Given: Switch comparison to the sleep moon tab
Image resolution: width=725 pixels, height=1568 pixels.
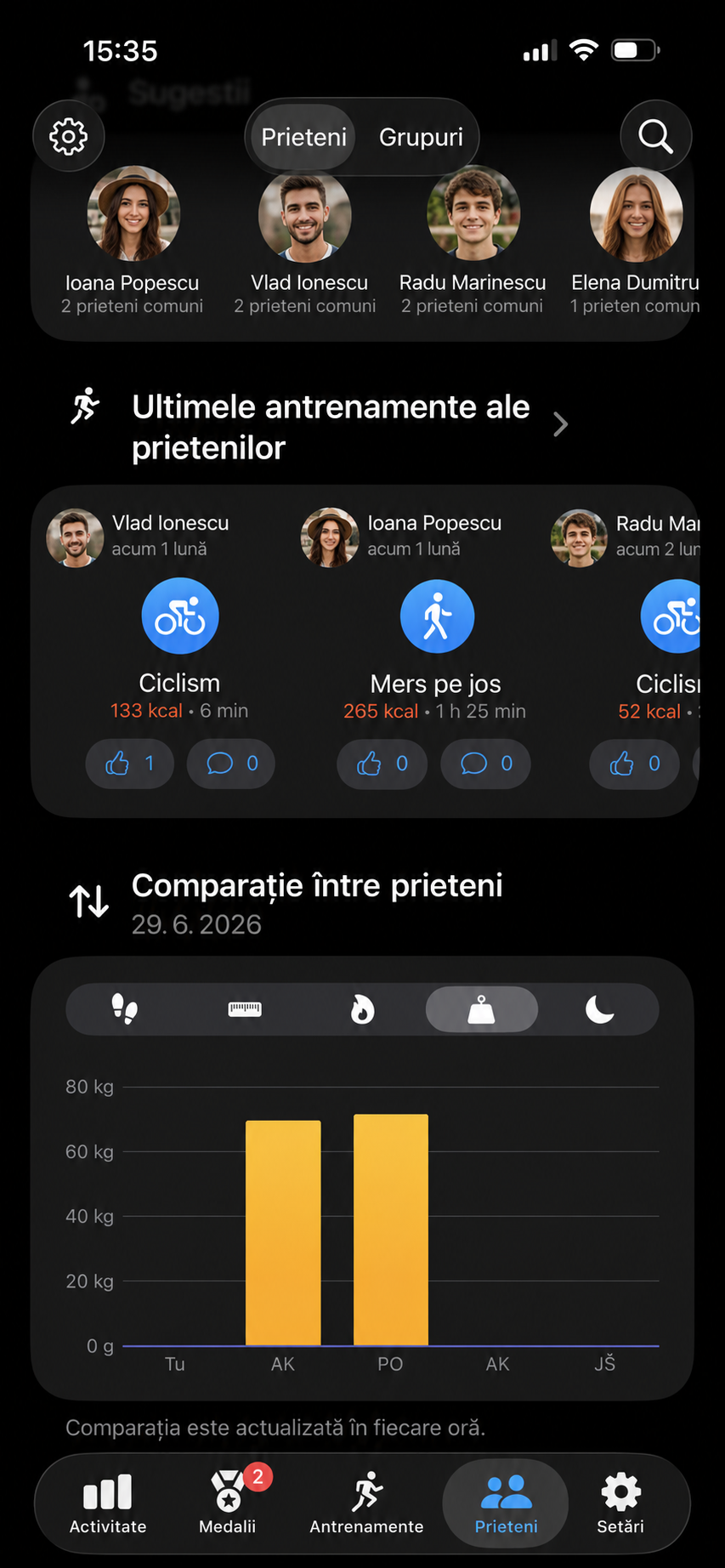Looking at the screenshot, I should 600,1009.
